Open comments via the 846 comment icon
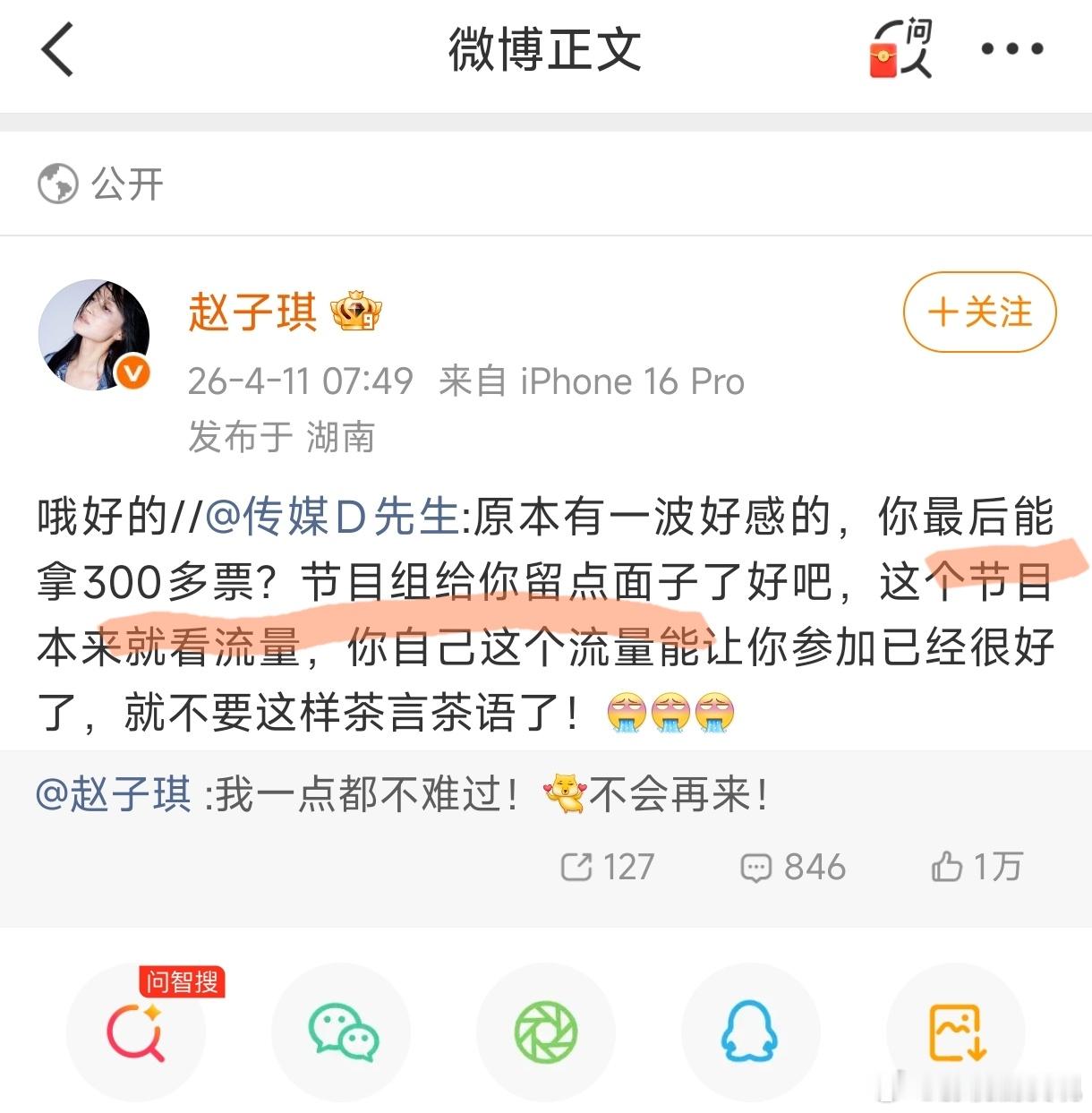 (793, 866)
